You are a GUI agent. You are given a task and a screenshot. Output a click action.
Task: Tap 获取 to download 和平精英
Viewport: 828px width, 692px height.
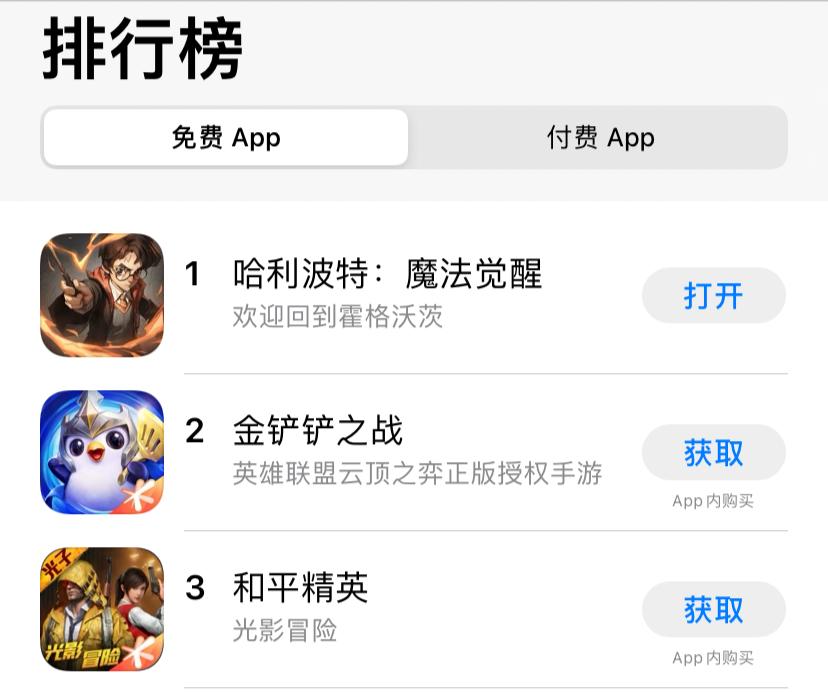pyautogui.click(x=713, y=609)
